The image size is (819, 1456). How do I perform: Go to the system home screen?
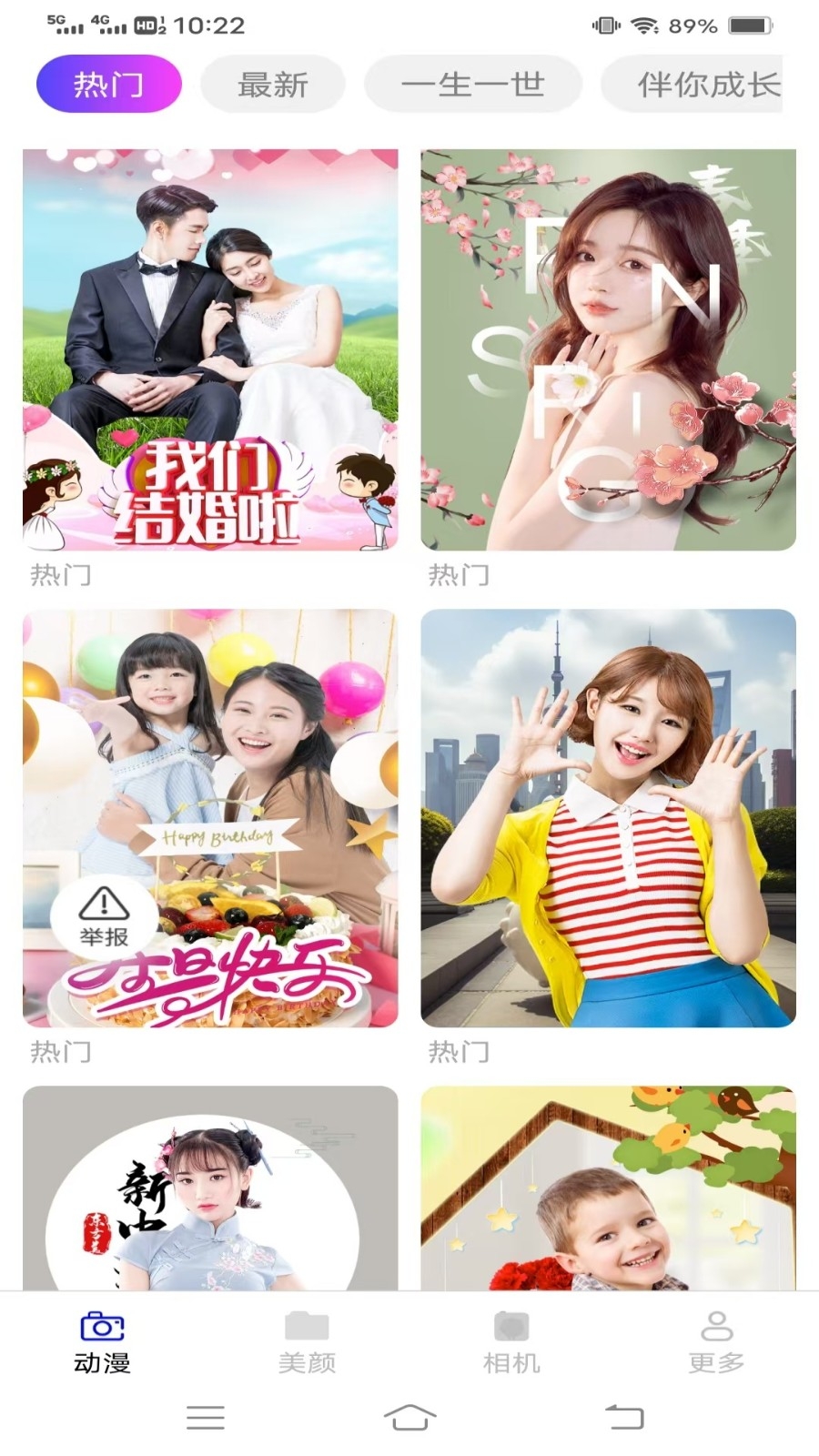click(409, 1417)
